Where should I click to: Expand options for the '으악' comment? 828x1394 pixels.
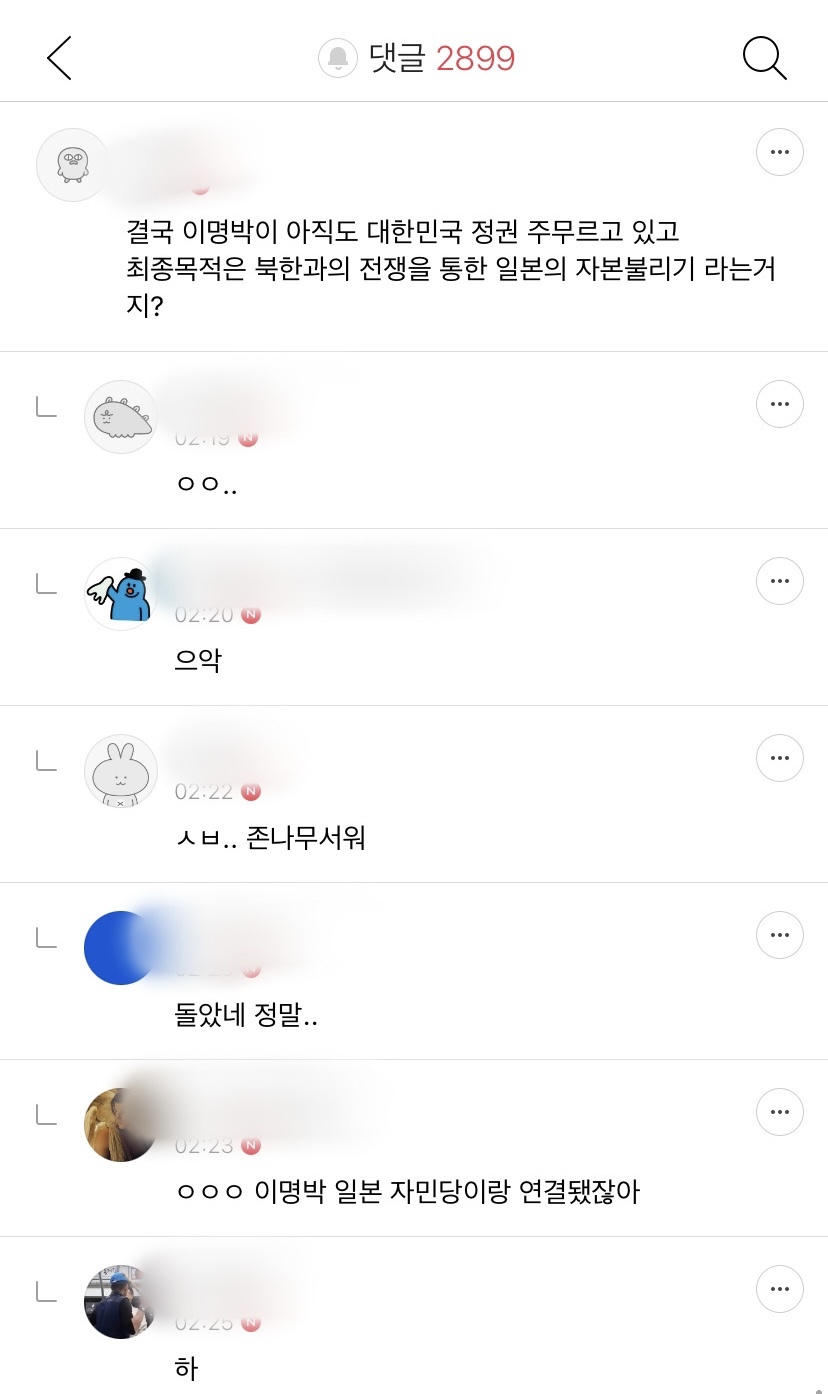coord(779,581)
